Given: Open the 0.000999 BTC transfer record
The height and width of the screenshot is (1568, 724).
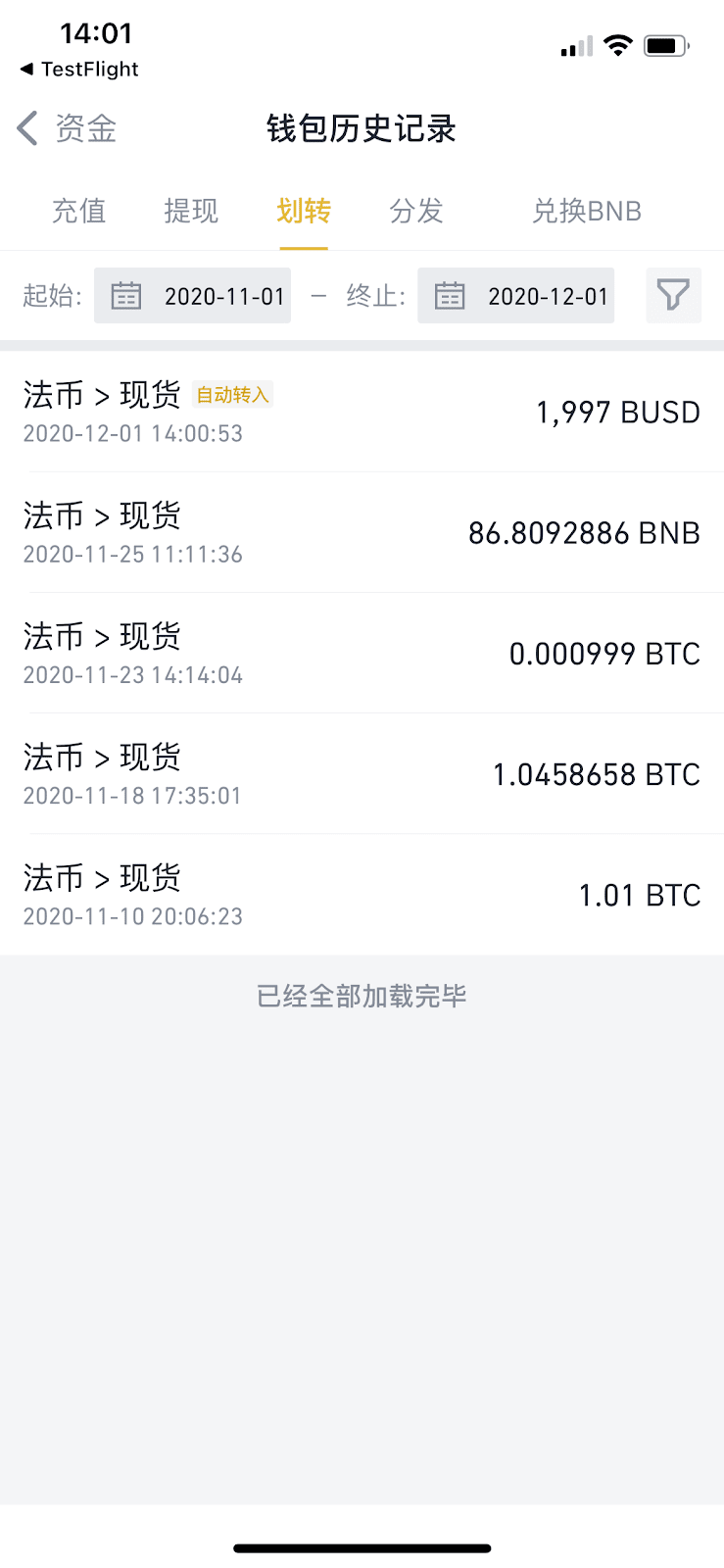Looking at the screenshot, I should pos(362,653).
